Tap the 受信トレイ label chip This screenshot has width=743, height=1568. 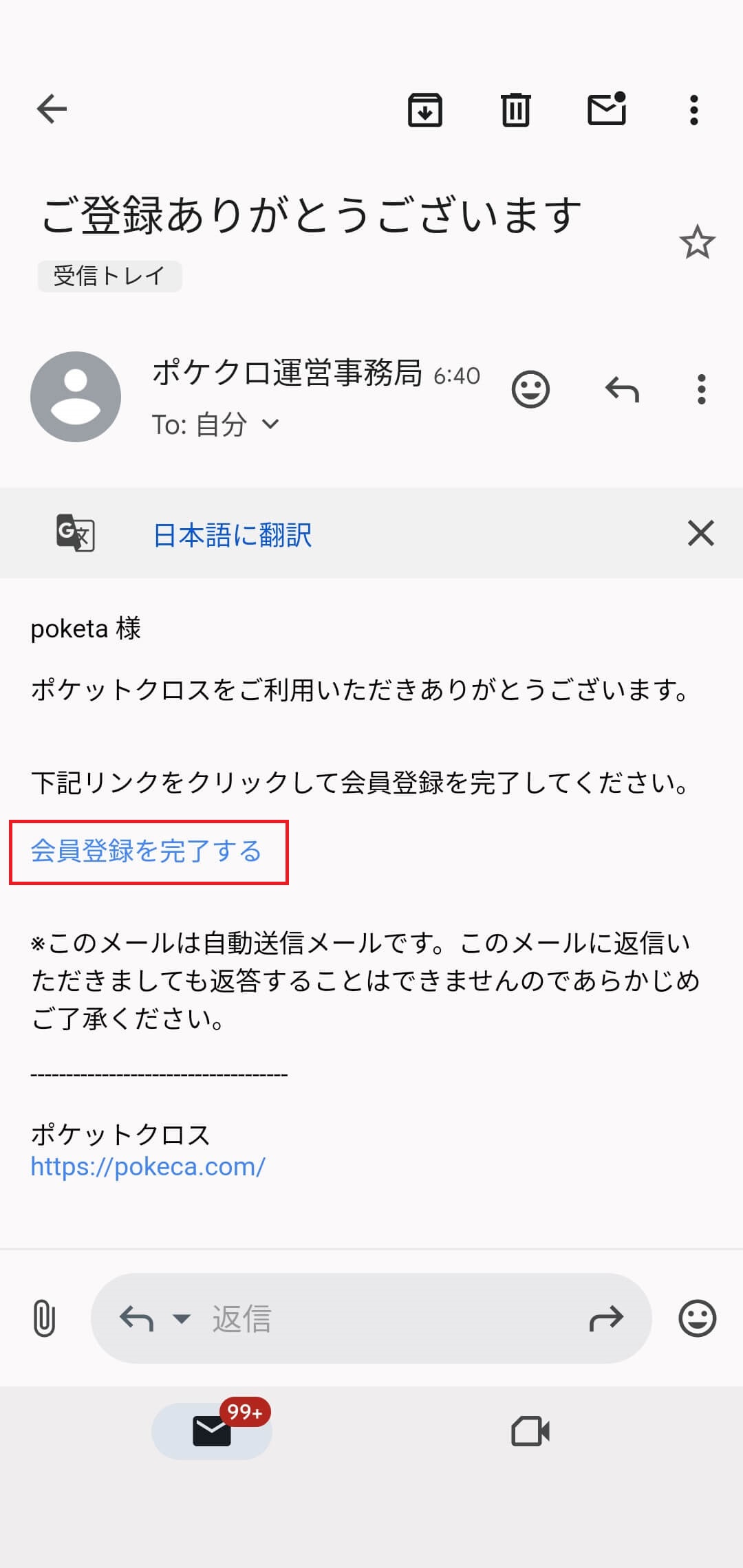tap(109, 276)
